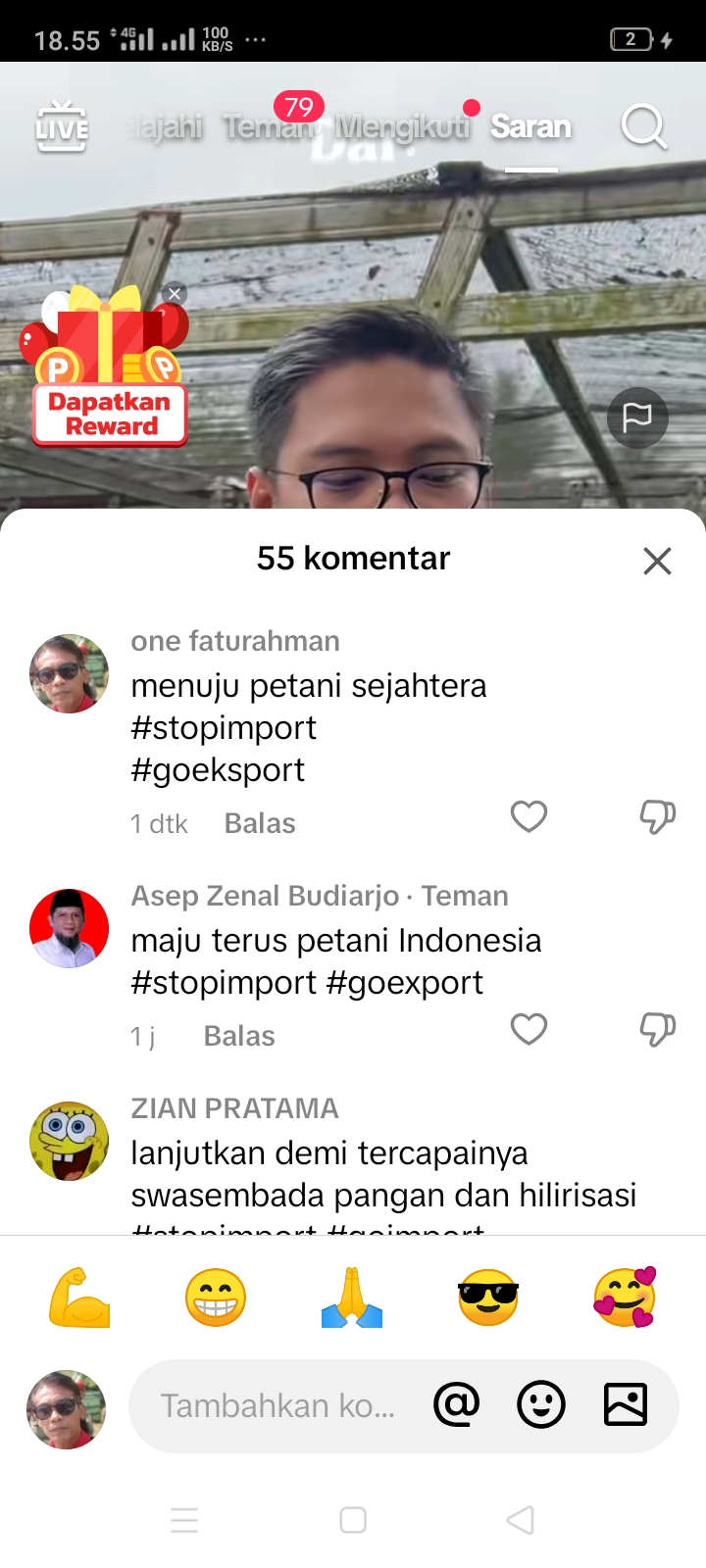Reply to one faturahman with Balas
Image resolution: width=706 pixels, height=1568 pixels.
[x=260, y=823]
